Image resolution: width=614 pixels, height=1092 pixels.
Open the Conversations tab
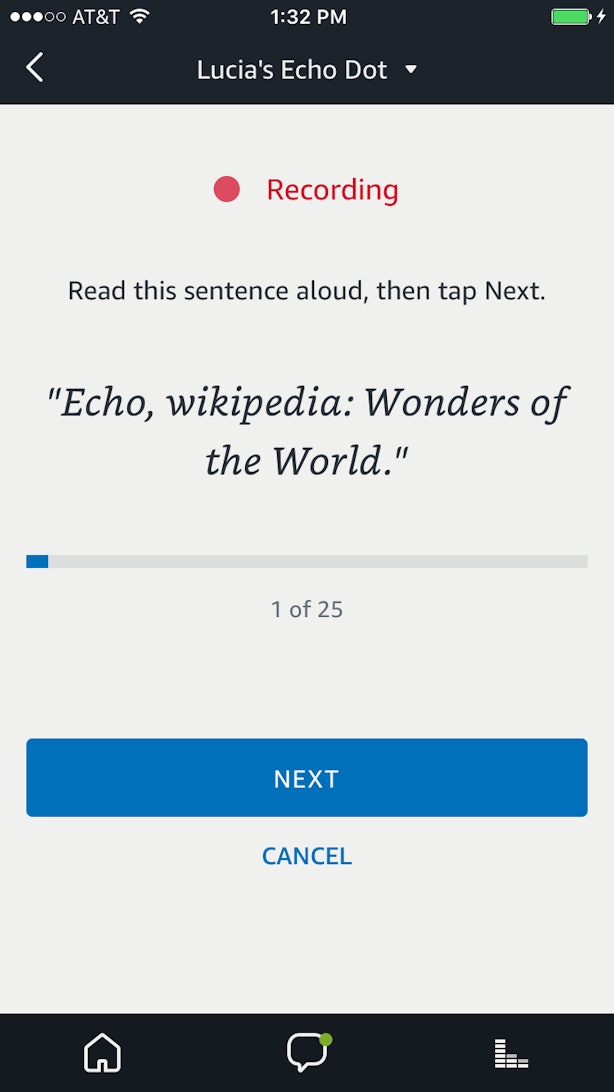pyautogui.click(x=307, y=1053)
